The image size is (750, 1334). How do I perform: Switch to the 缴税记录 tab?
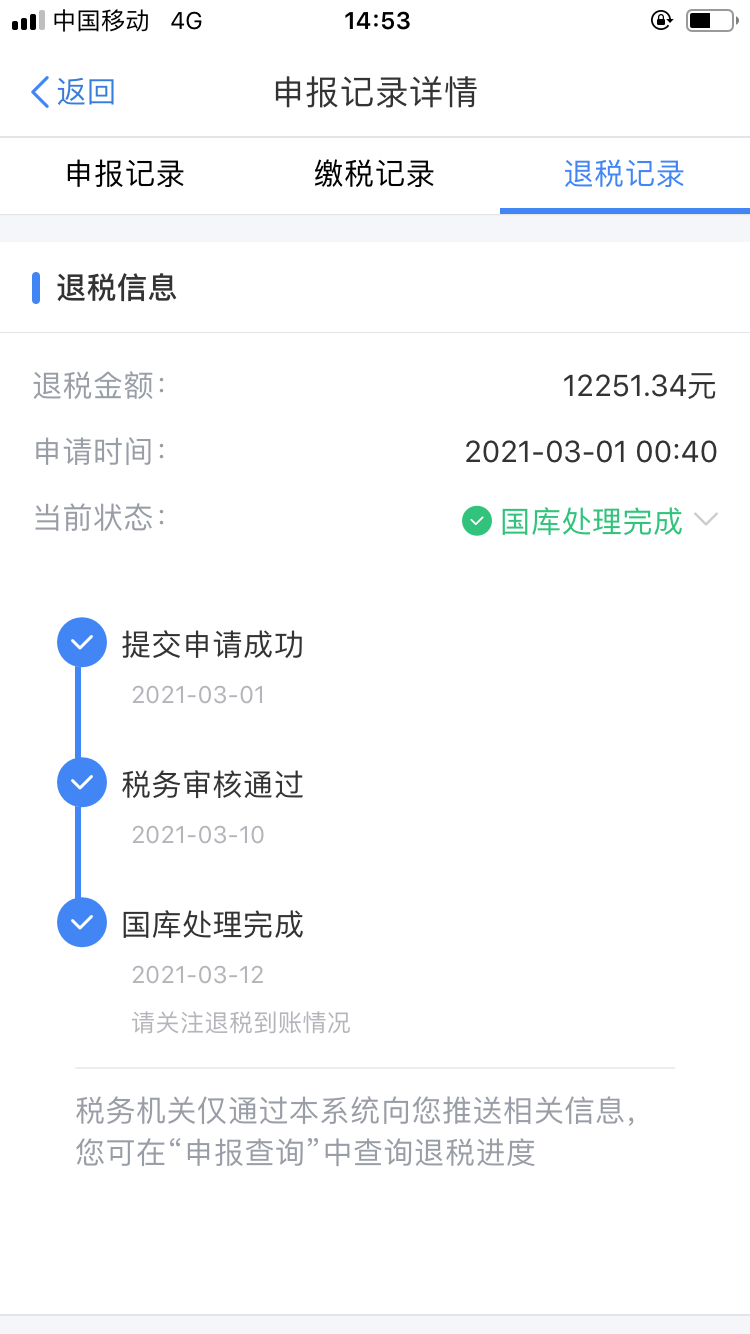[x=372, y=174]
